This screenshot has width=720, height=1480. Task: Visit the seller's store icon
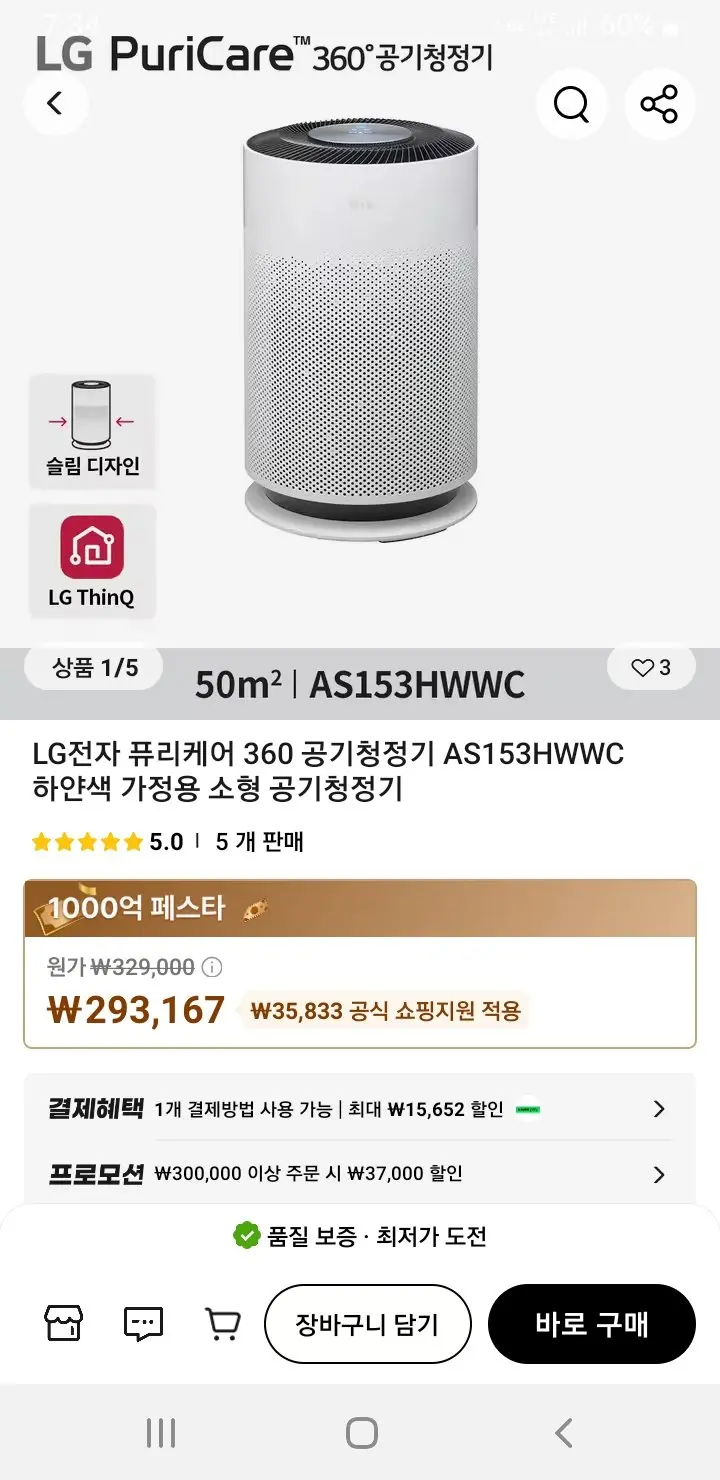click(64, 1324)
